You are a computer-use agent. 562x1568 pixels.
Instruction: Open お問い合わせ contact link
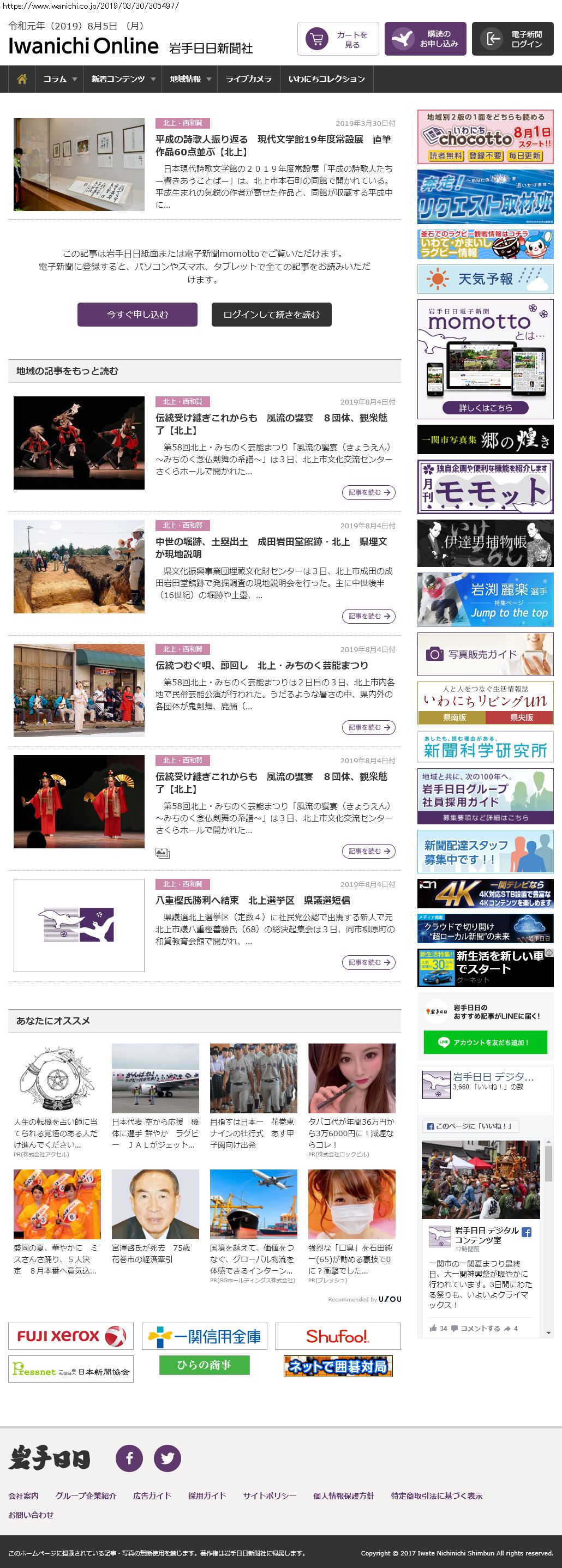tap(31, 1515)
